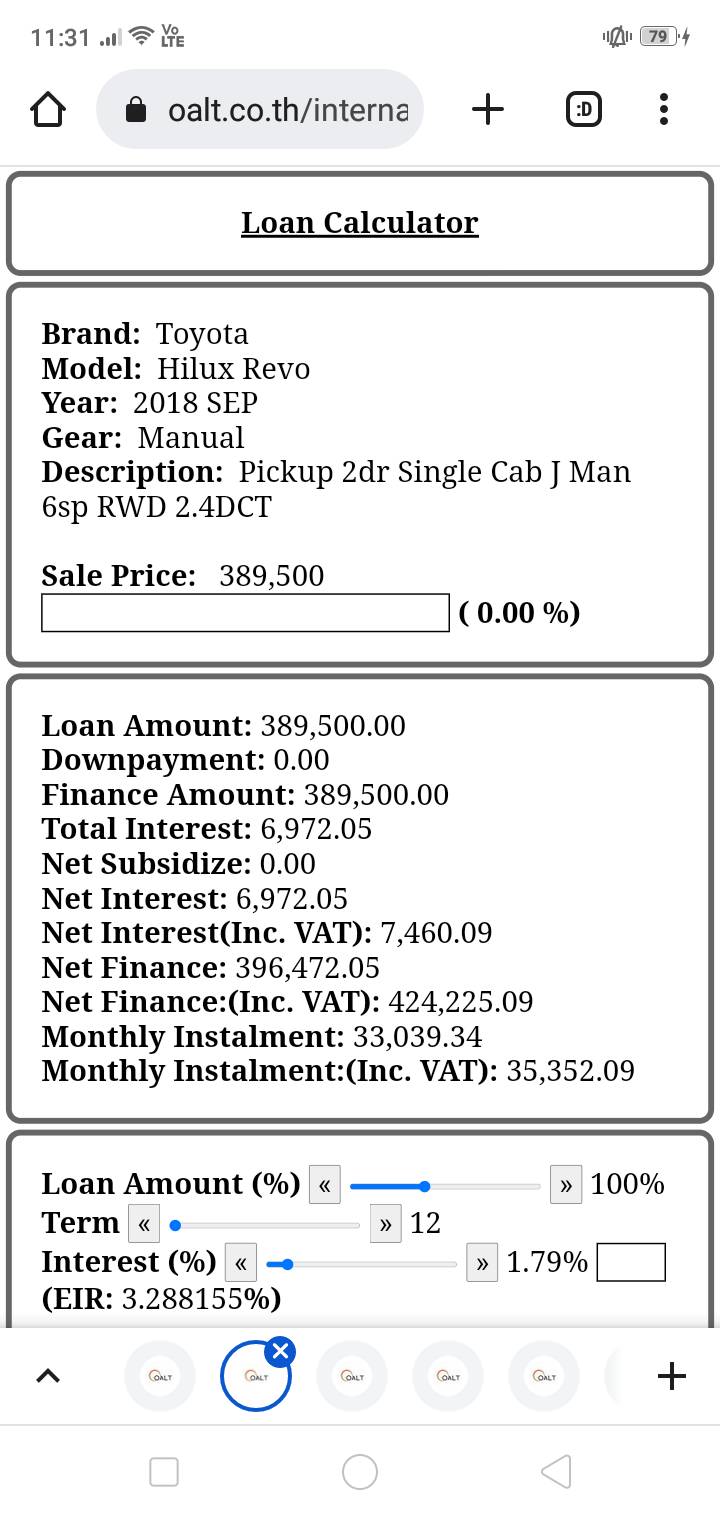Open a new tab with the top plus icon
This screenshot has width=720, height=1520.
[x=487, y=109]
